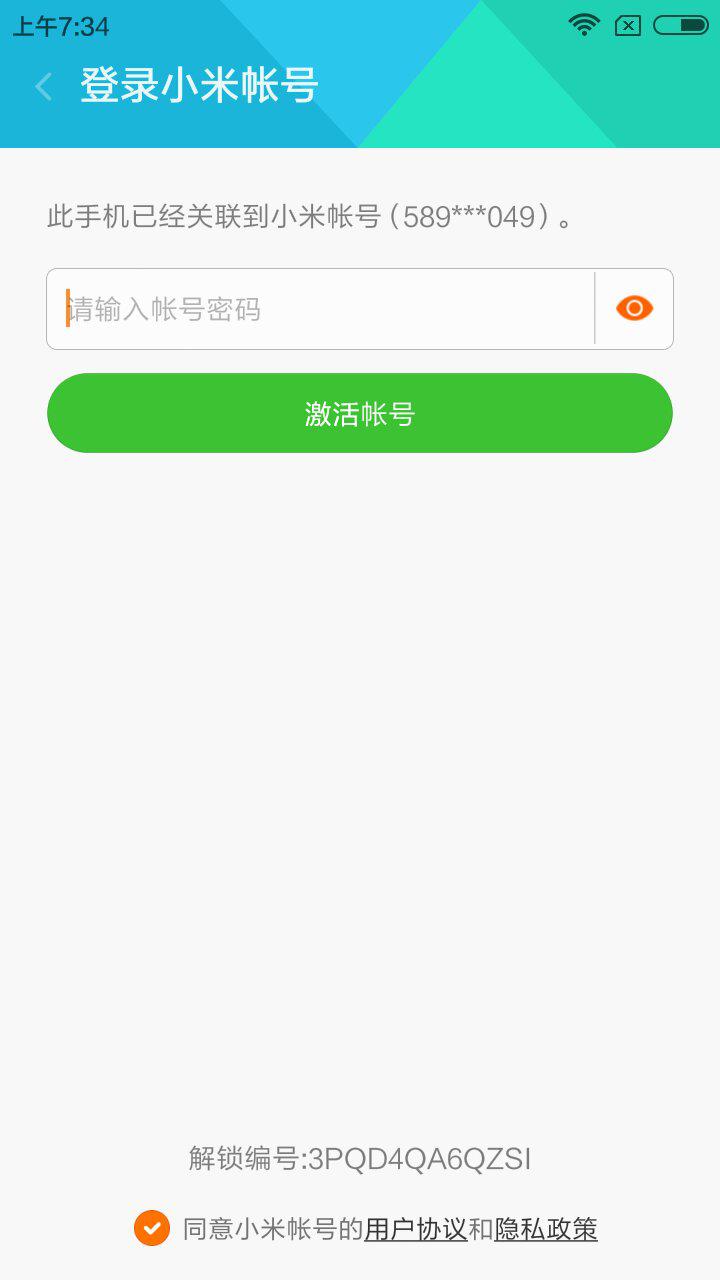
Task: Open the 用户协议 user agreement link
Action: (x=416, y=1229)
